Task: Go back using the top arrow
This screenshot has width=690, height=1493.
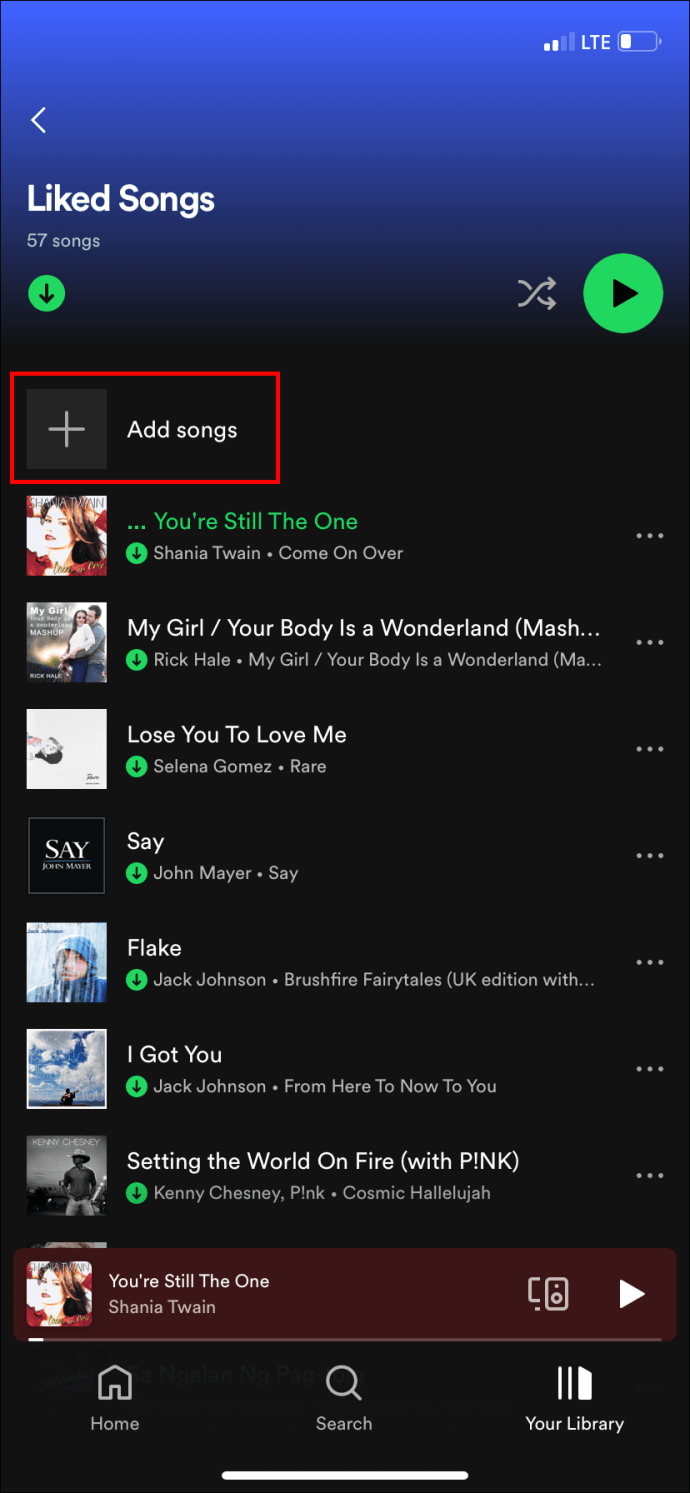Action: (39, 121)
